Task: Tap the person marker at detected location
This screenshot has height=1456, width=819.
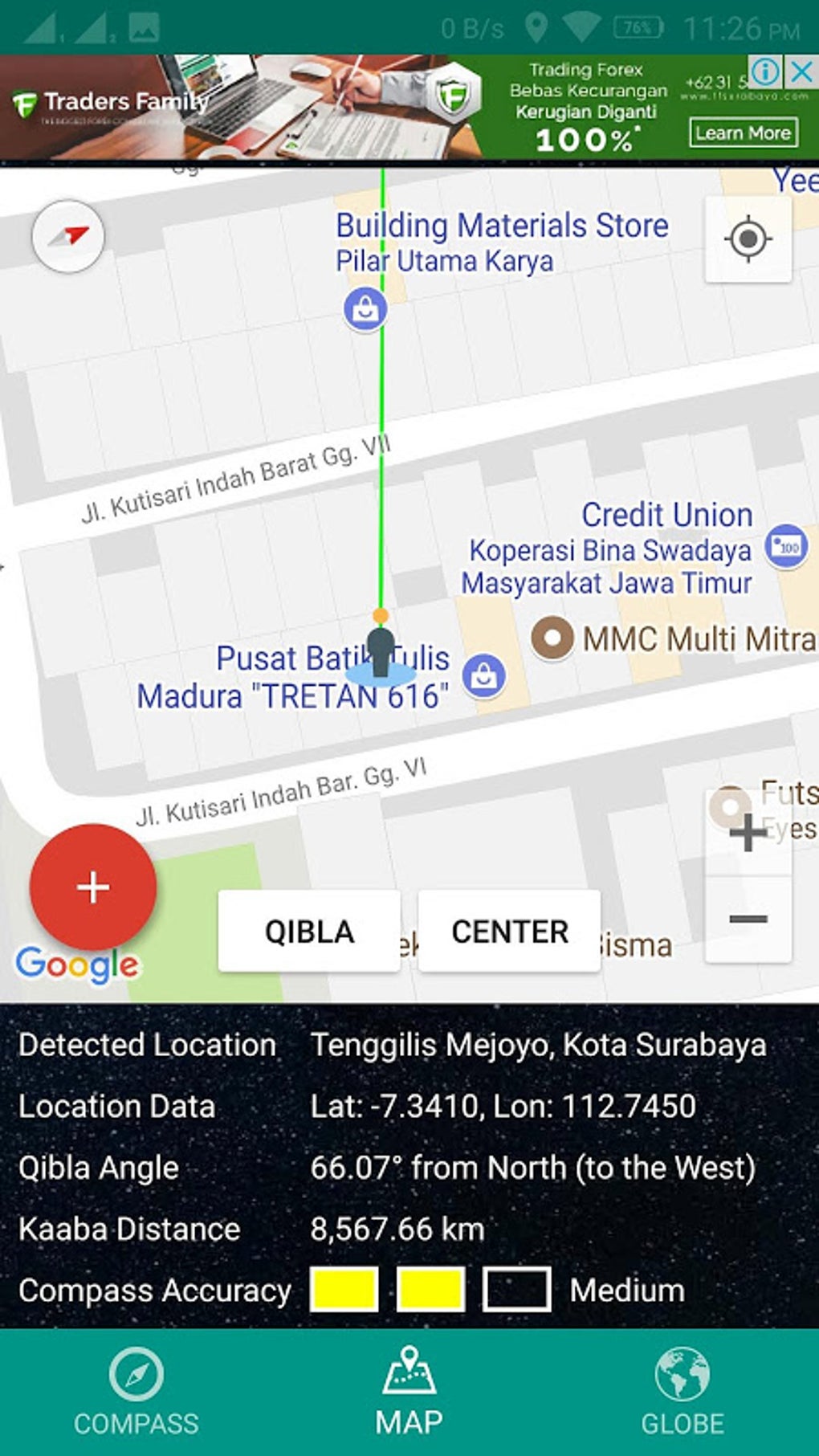Action: point(379,651)
